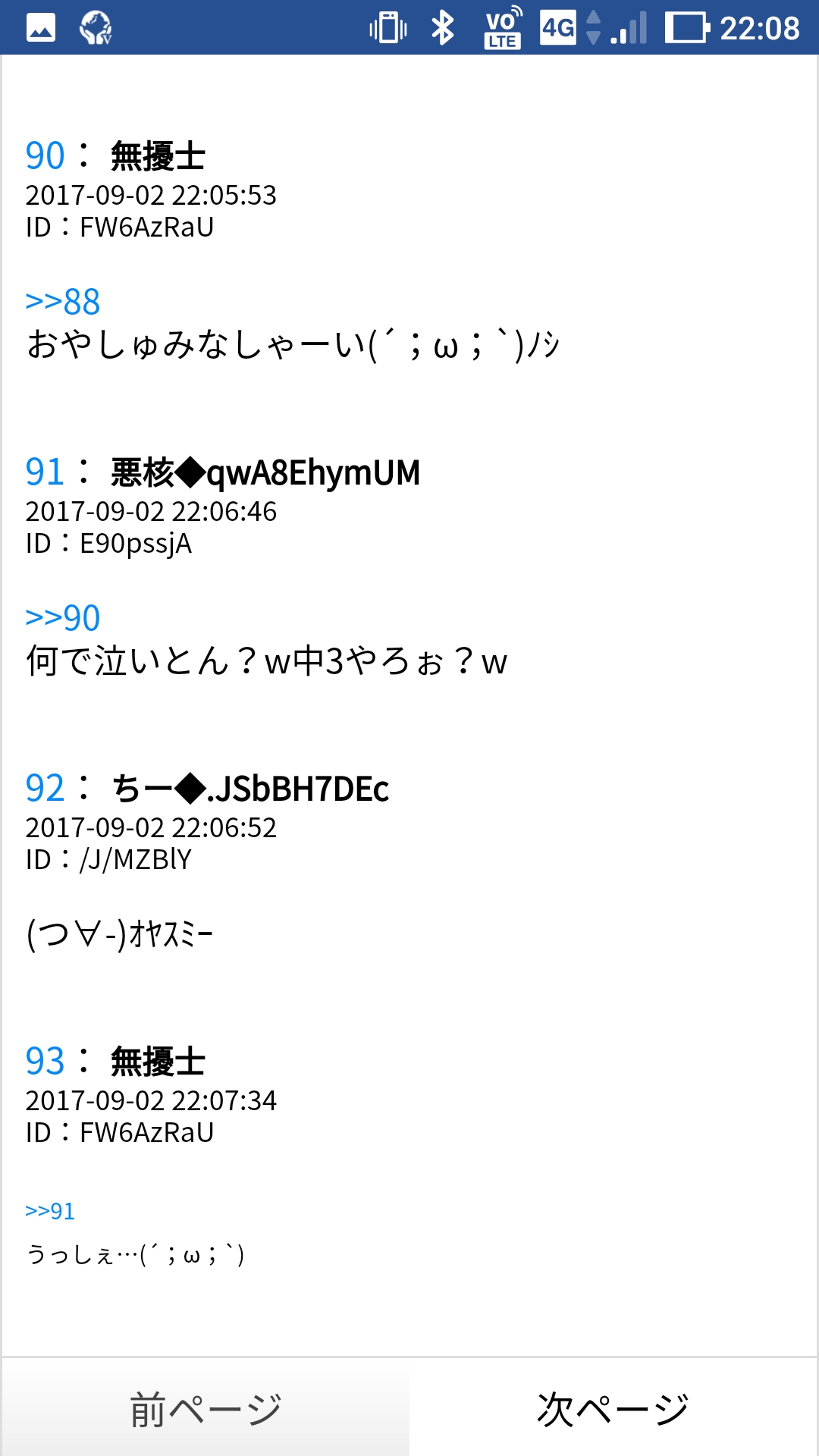Viewport: 819px width, 1456px height.
Task: Open post number 92 link
Action: click(x=45, y=788)
